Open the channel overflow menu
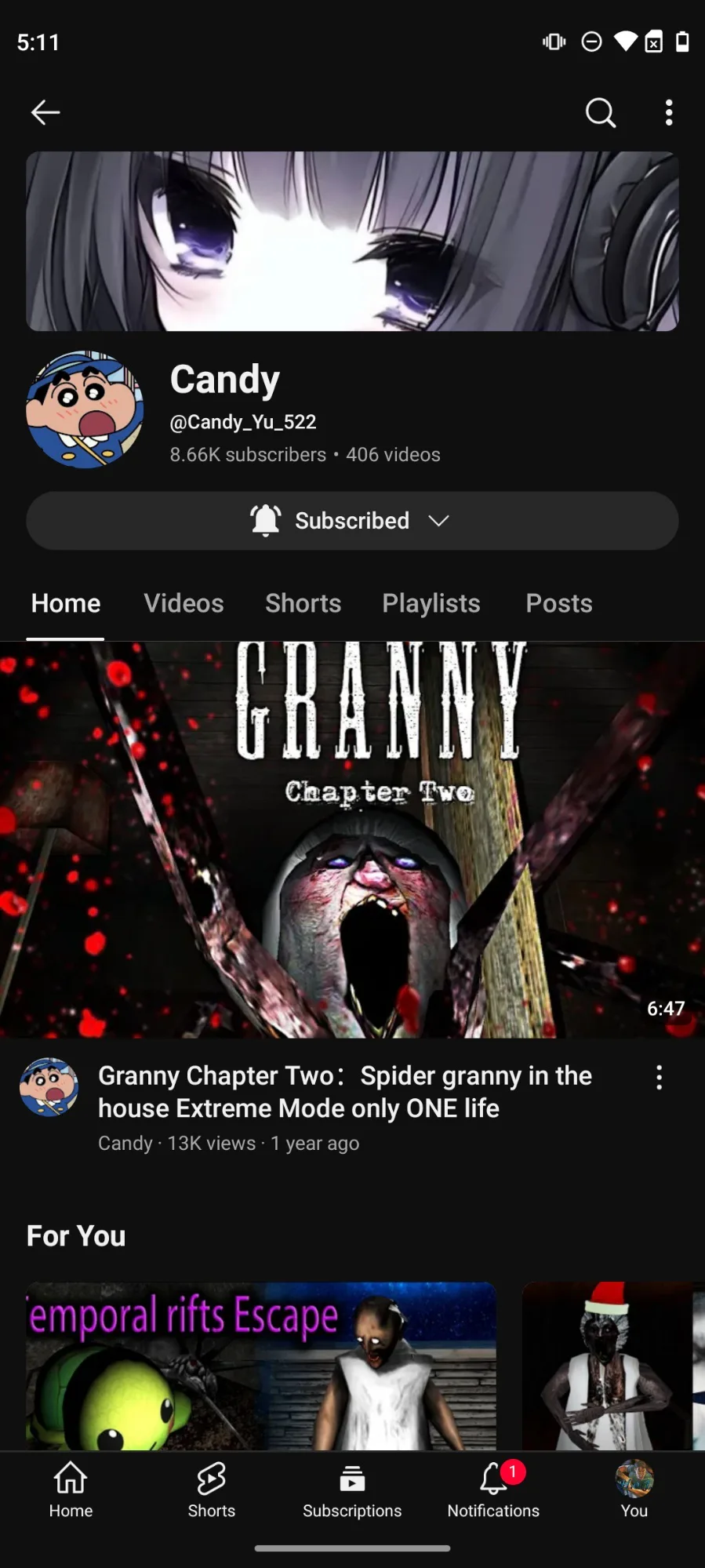This screenshot has width=705, height=1568. point(668,113)
